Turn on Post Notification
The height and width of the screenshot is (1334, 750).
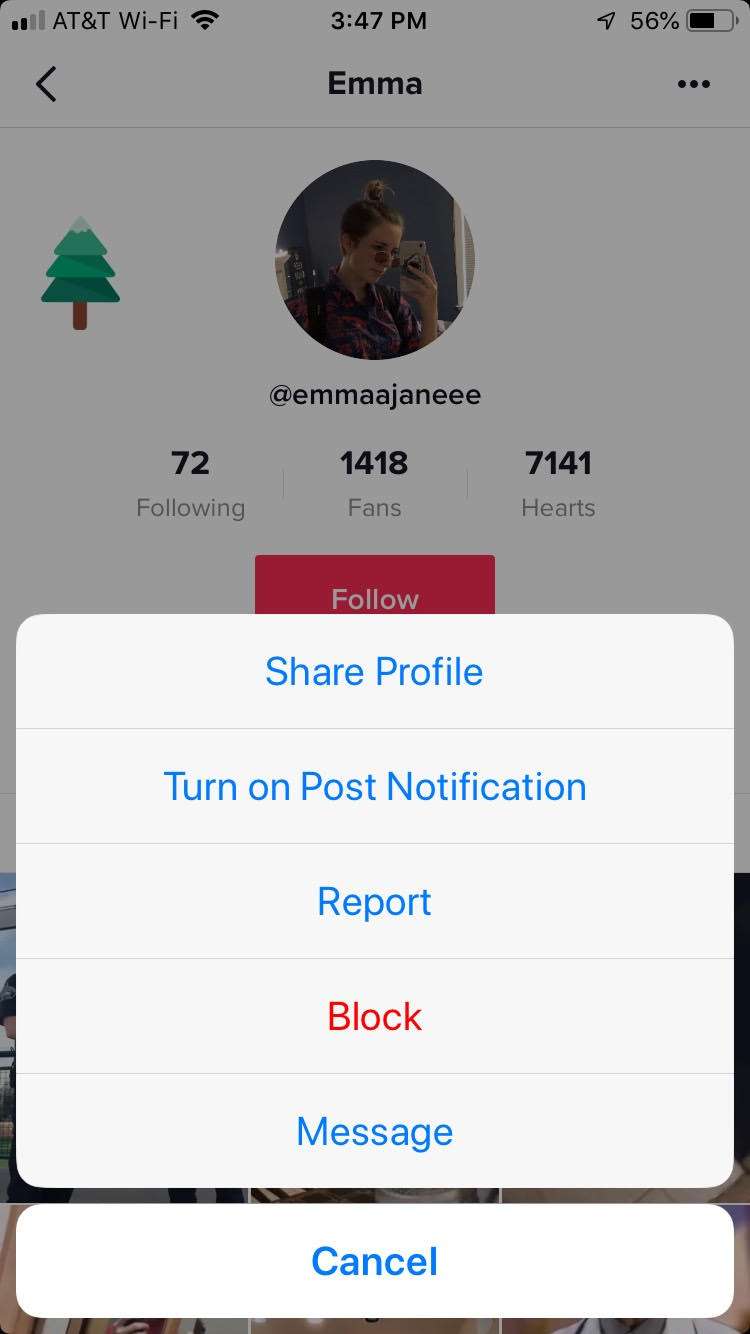tap(374, 787)
